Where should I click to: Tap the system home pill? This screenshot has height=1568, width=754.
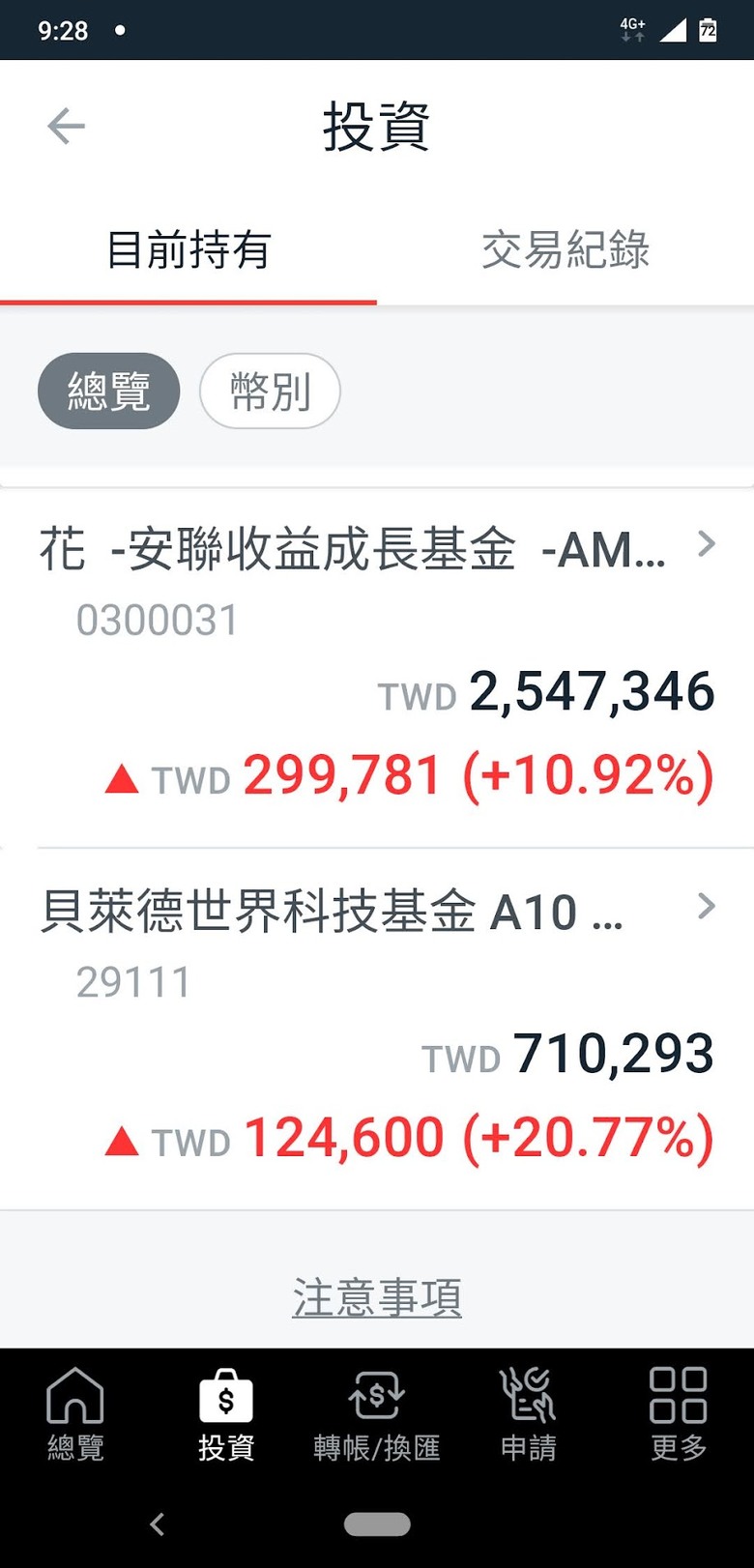coord(377,1524)
